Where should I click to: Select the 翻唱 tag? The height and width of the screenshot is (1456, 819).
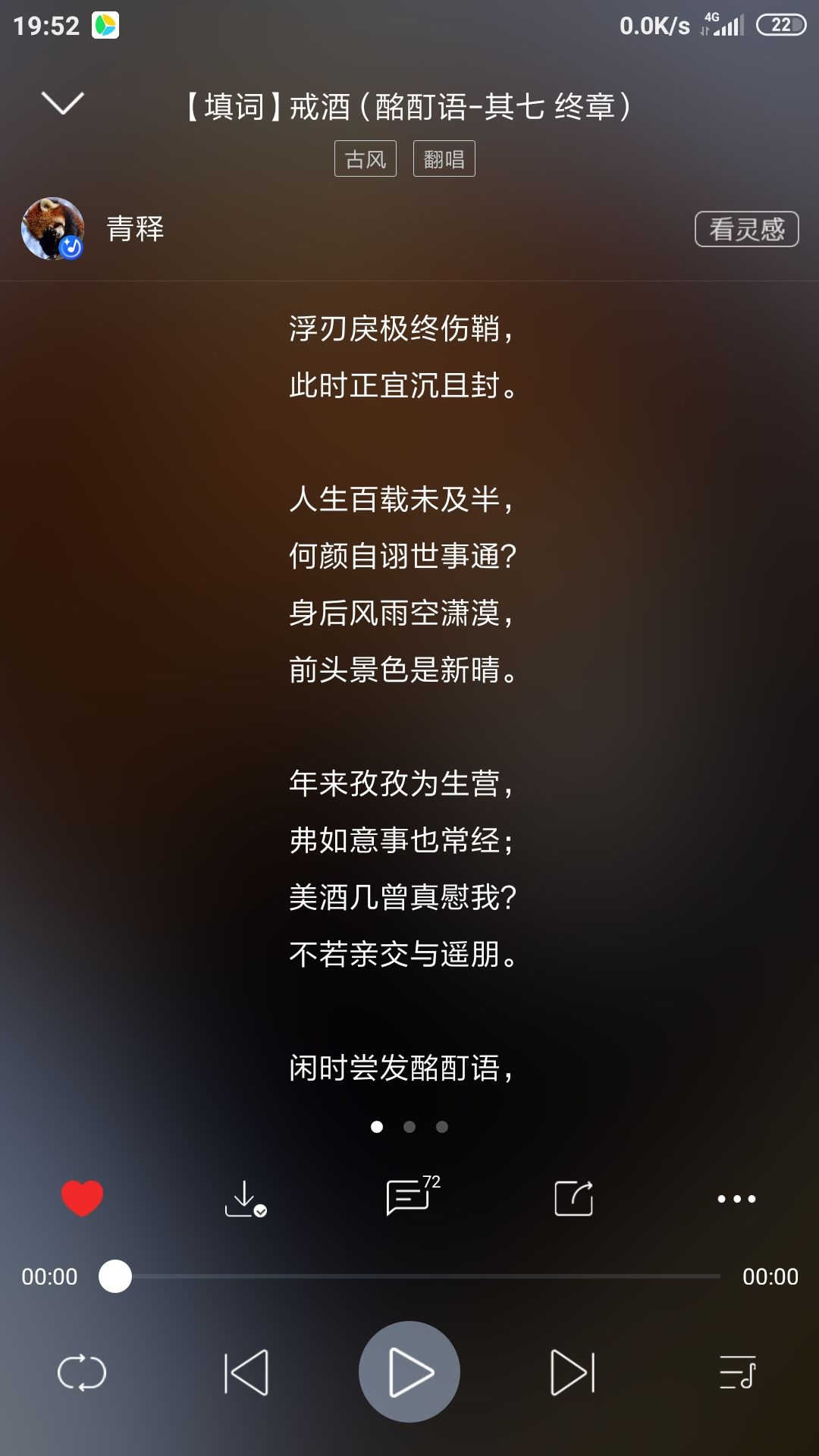[444, 158]
